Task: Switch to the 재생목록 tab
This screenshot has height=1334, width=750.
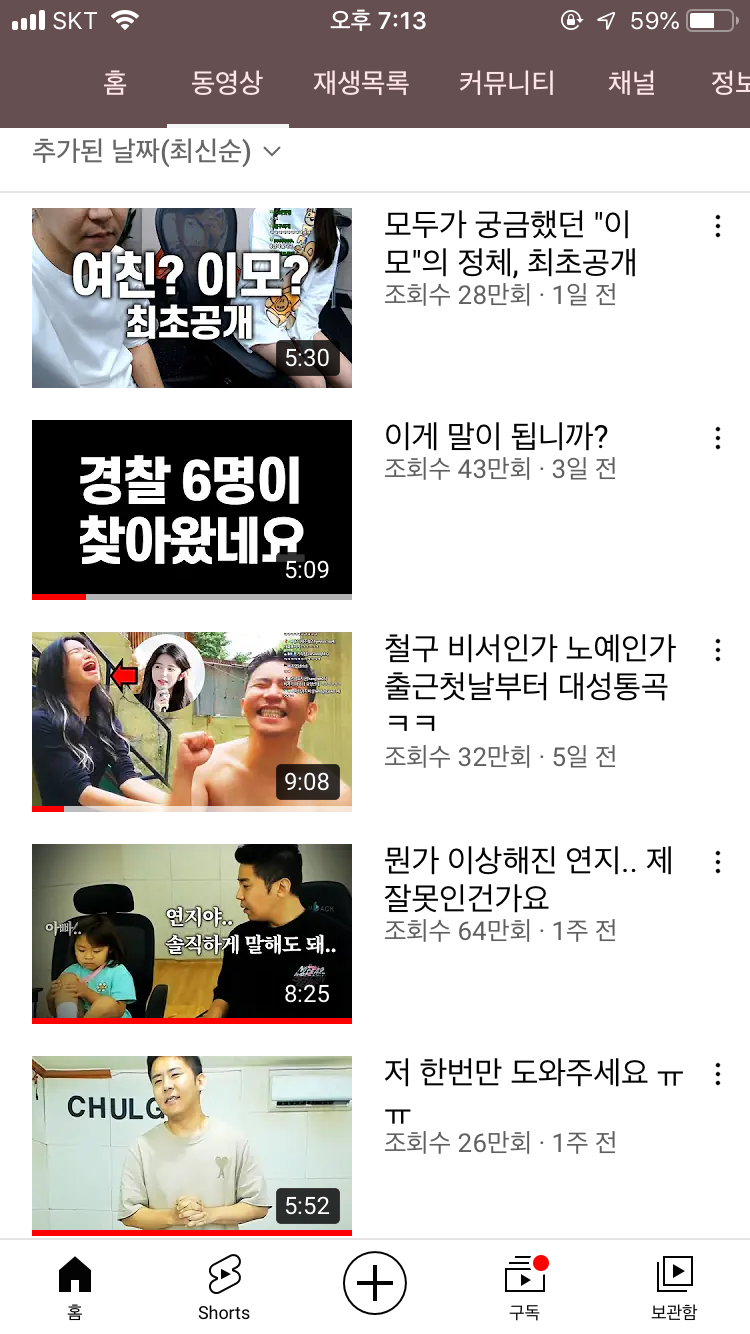Action: tap(361, 83)
